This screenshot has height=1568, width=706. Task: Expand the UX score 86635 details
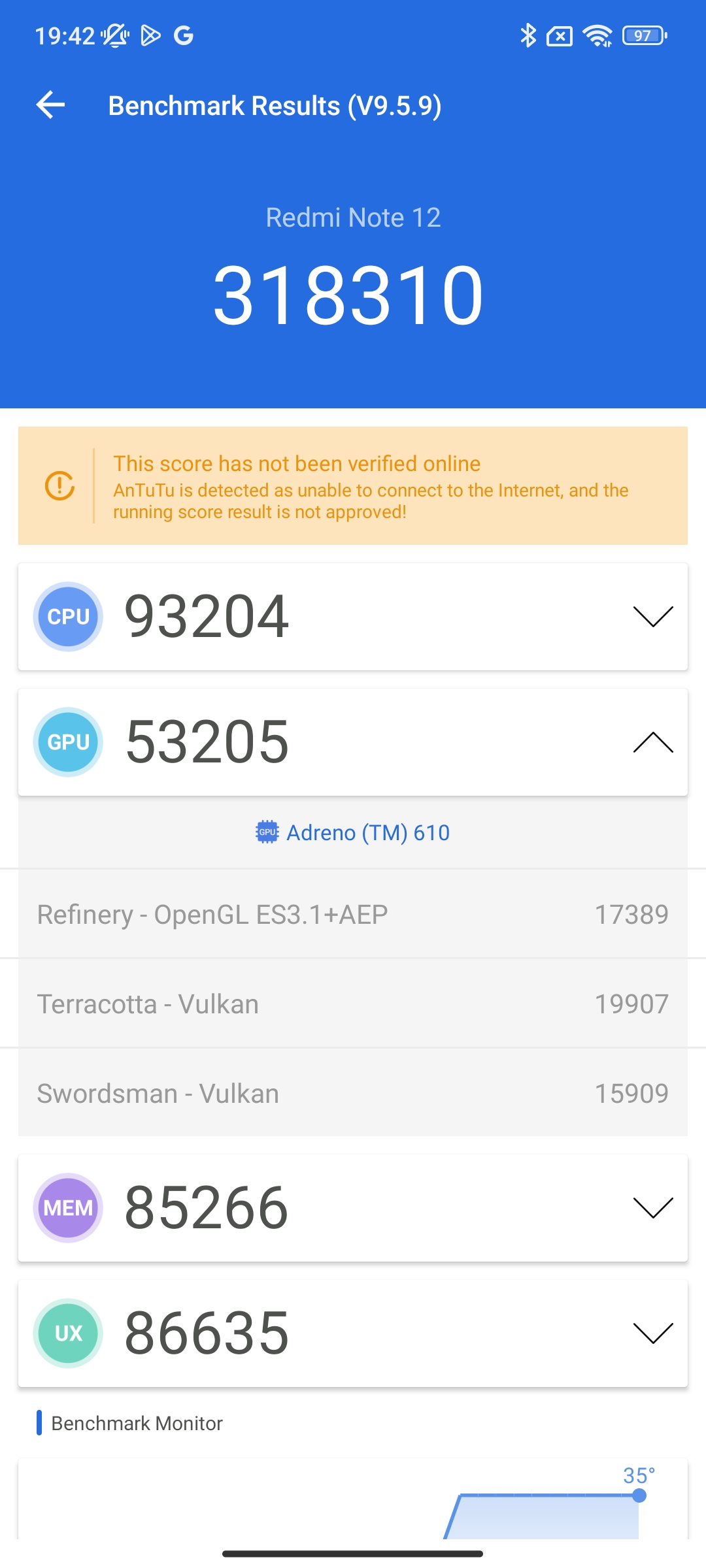click(x=652, y=1333)
